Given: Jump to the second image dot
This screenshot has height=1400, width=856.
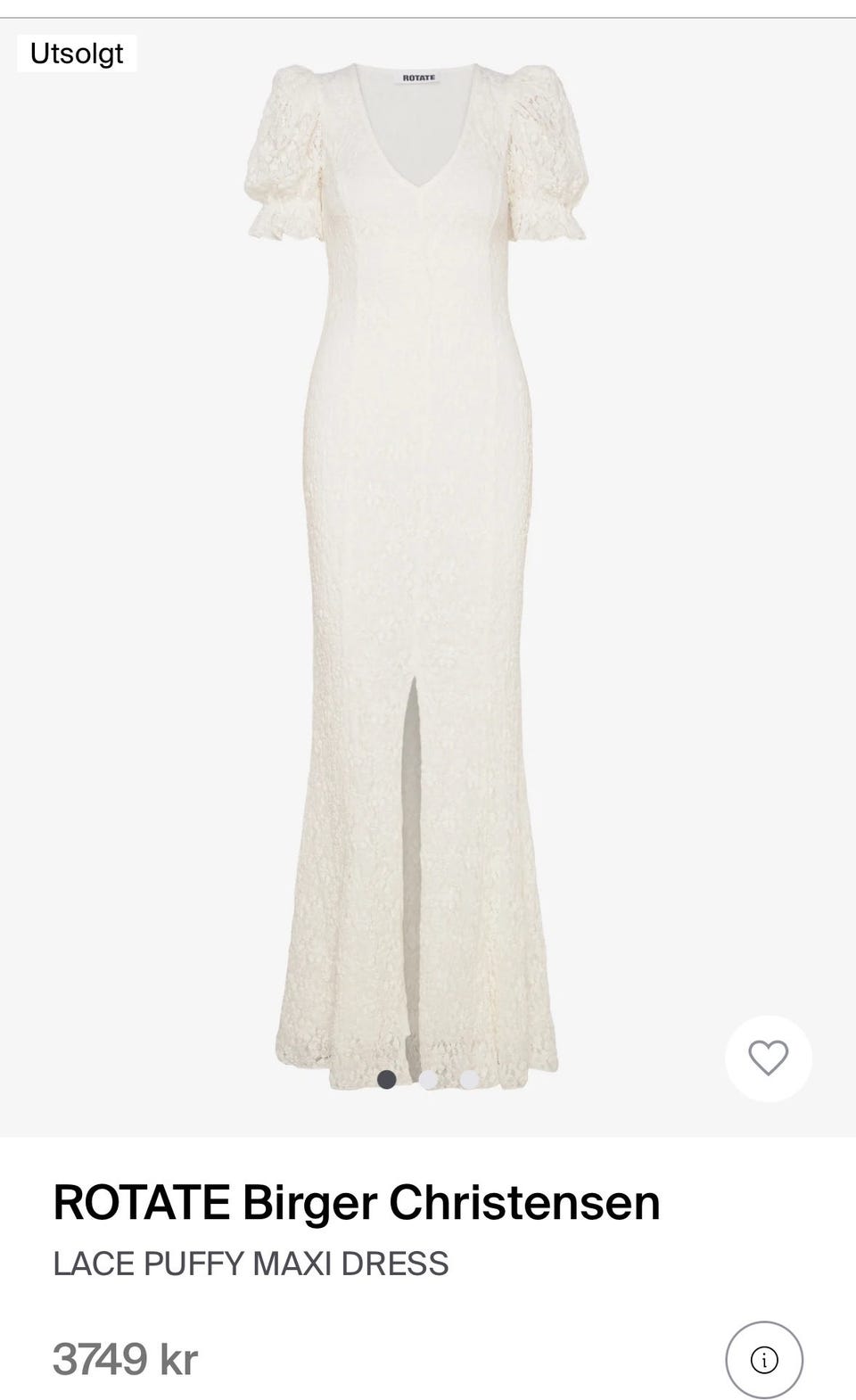Looking at the screenshot, I should (428, 1079).
